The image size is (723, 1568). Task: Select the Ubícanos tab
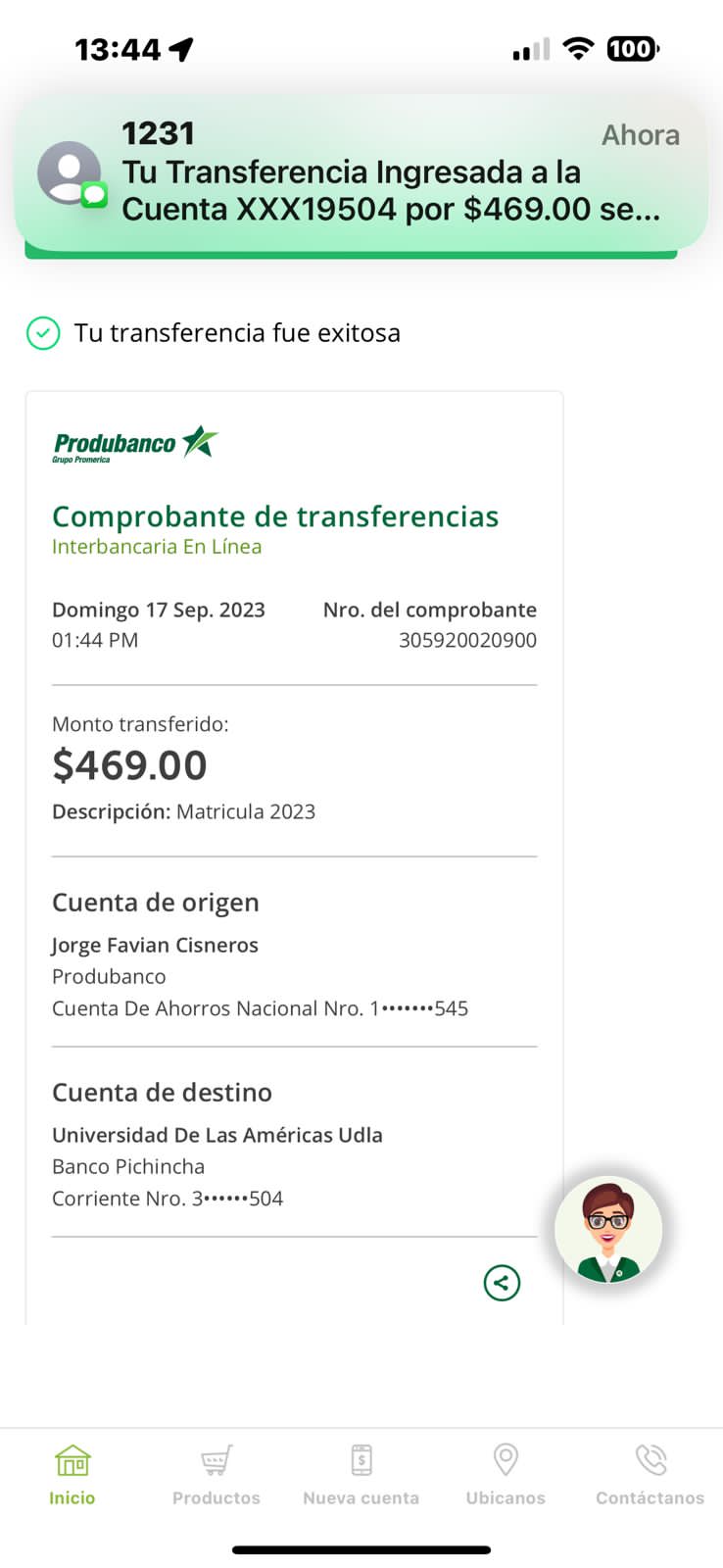pyautogui.click(x=506, y=1474)
